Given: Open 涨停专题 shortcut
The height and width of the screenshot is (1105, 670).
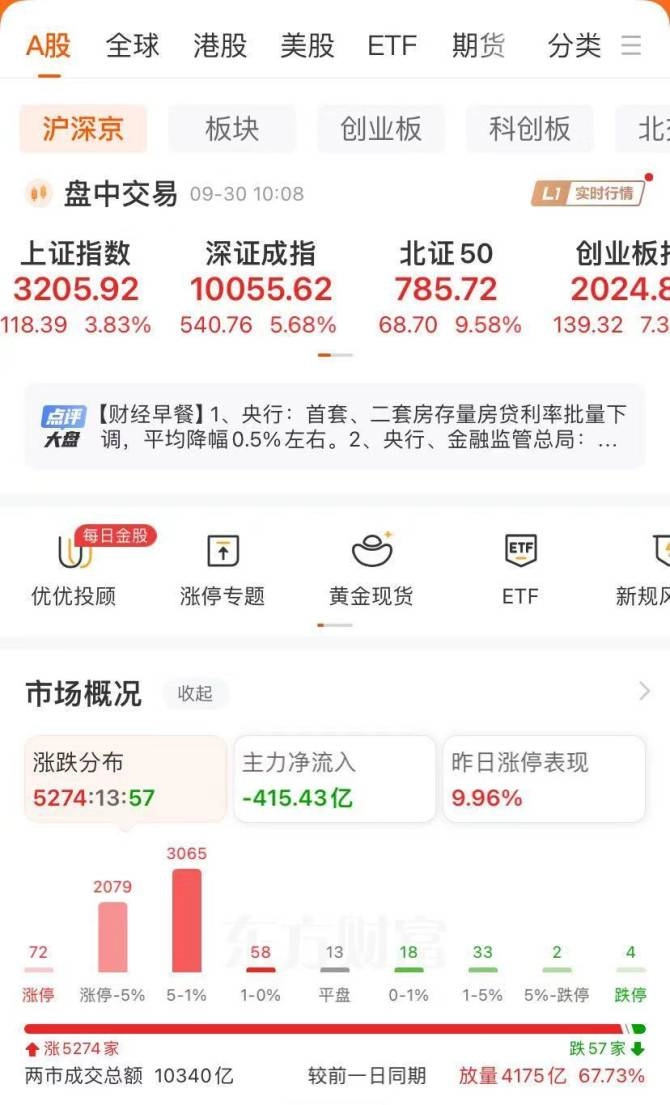Looking at the screenshot, I should point(222,570).
